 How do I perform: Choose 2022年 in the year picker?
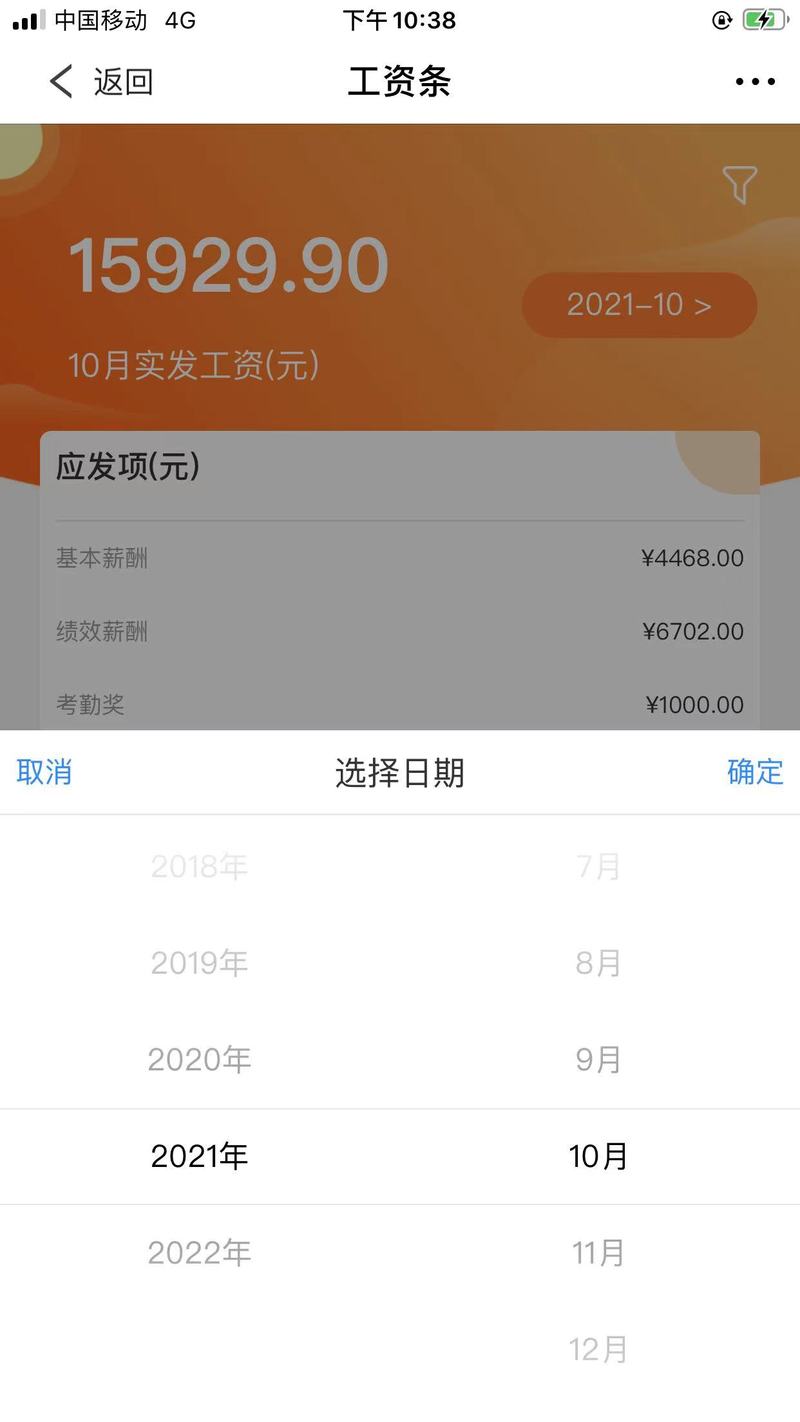coord(199,1252)
